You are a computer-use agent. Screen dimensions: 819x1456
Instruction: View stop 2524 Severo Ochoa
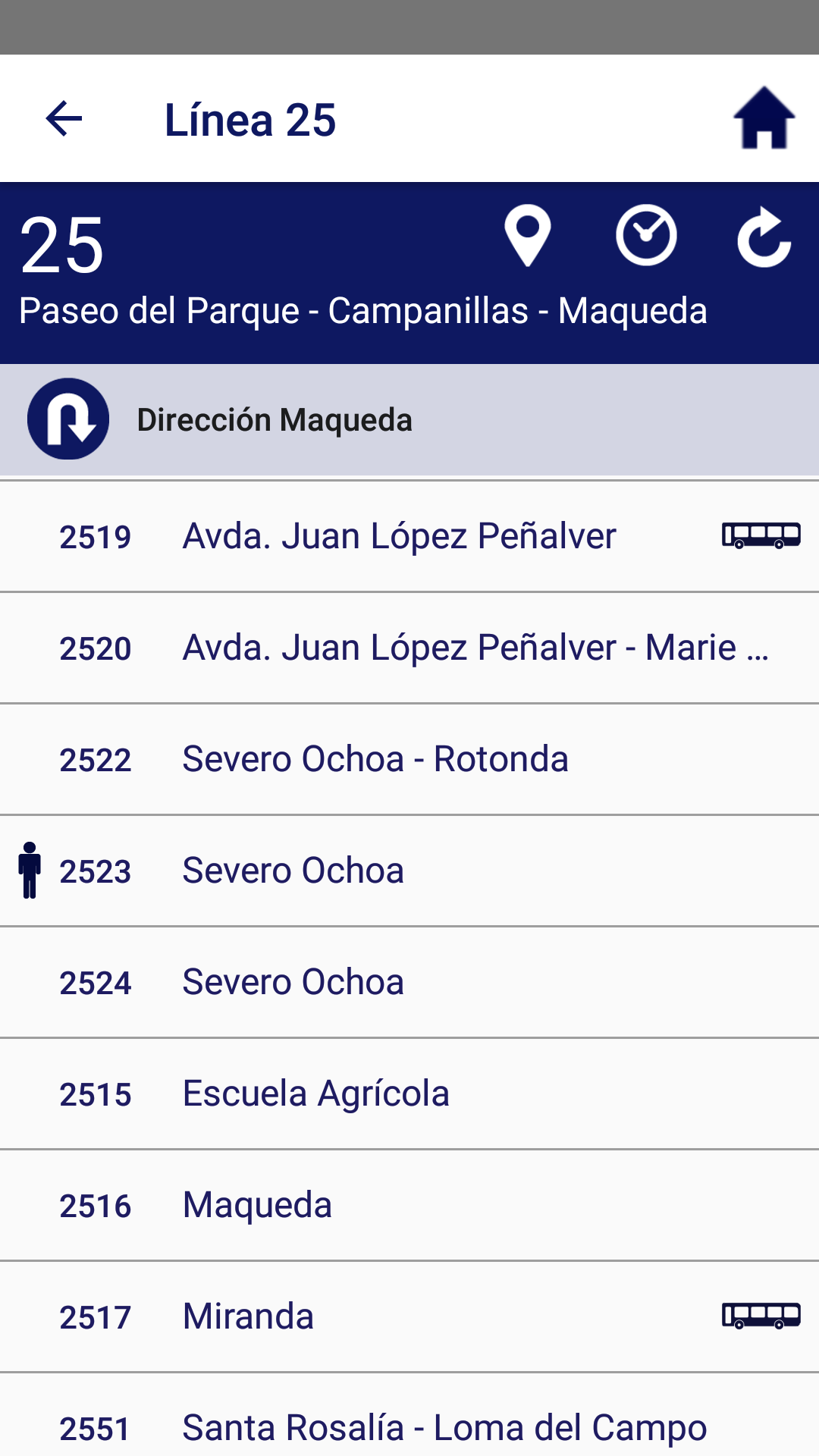coord(293,982)
